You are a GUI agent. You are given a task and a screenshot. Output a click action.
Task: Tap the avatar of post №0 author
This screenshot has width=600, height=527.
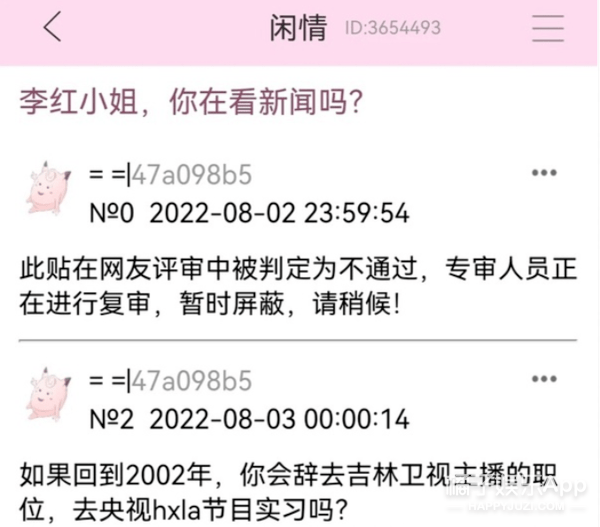(x=46, y=188)
